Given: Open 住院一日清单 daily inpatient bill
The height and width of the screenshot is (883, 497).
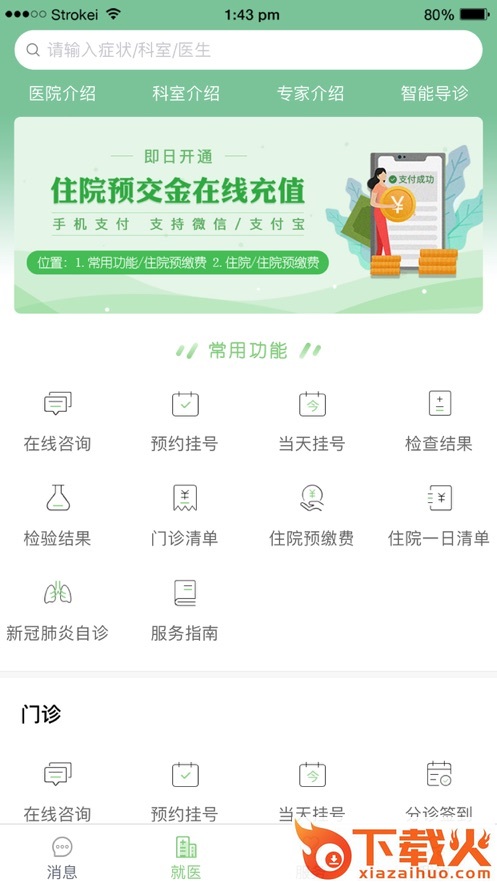Looking at the screenshot, I should pos(439,516).
